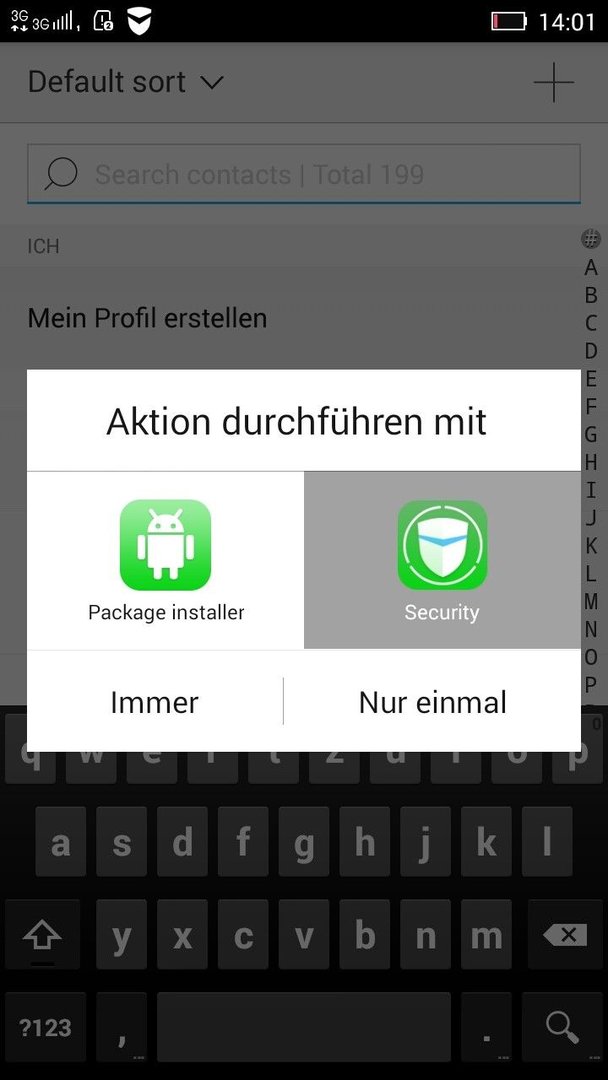The height and width of the screenshot is (1080, 608).
Task: Confirm with the Immer button
Action: [155, 702]
